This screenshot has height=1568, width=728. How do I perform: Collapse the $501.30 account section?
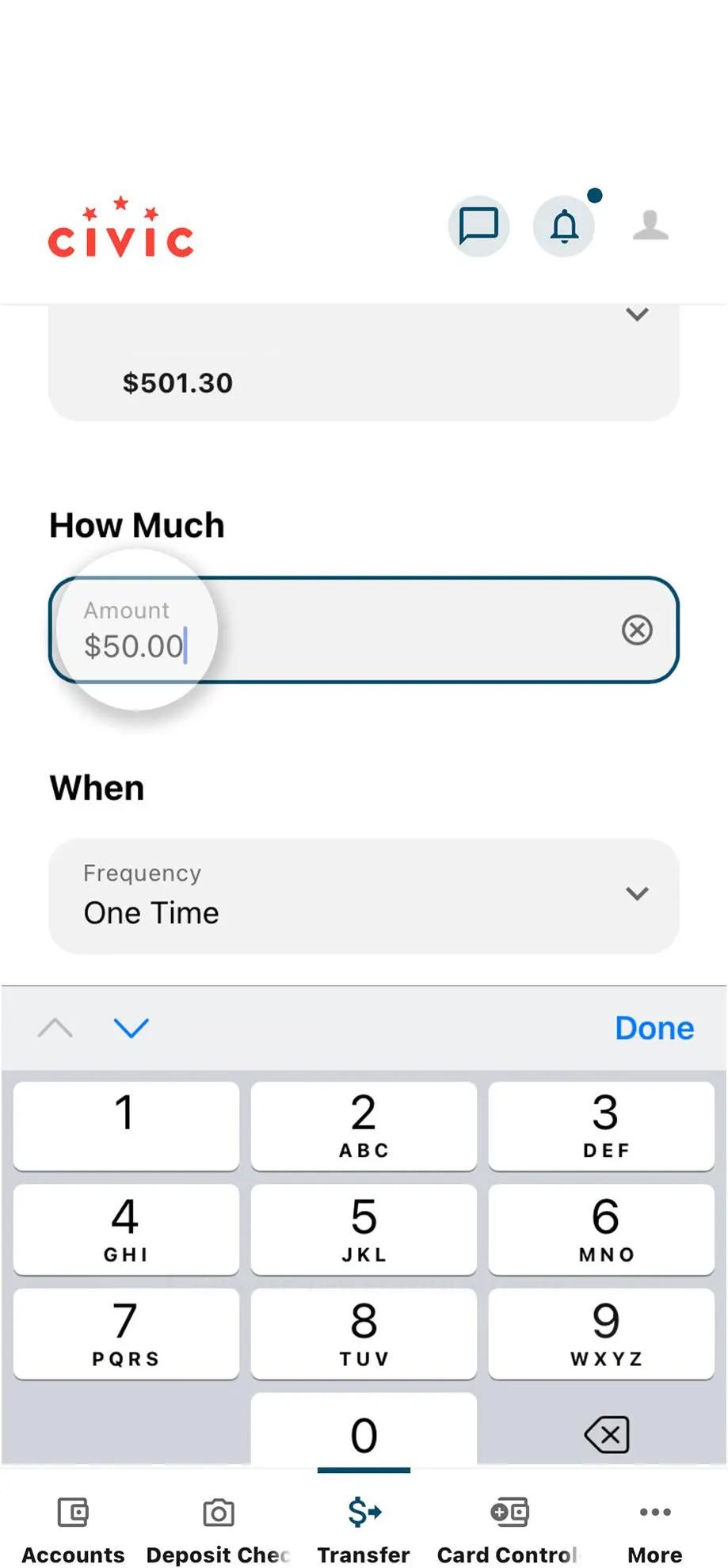(x=637, y=314)
